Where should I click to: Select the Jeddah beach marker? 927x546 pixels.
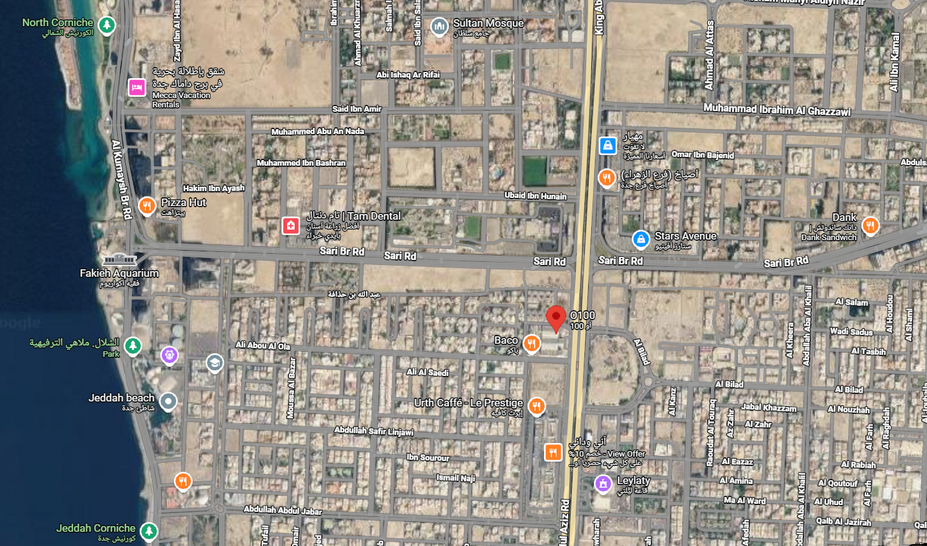168,402
